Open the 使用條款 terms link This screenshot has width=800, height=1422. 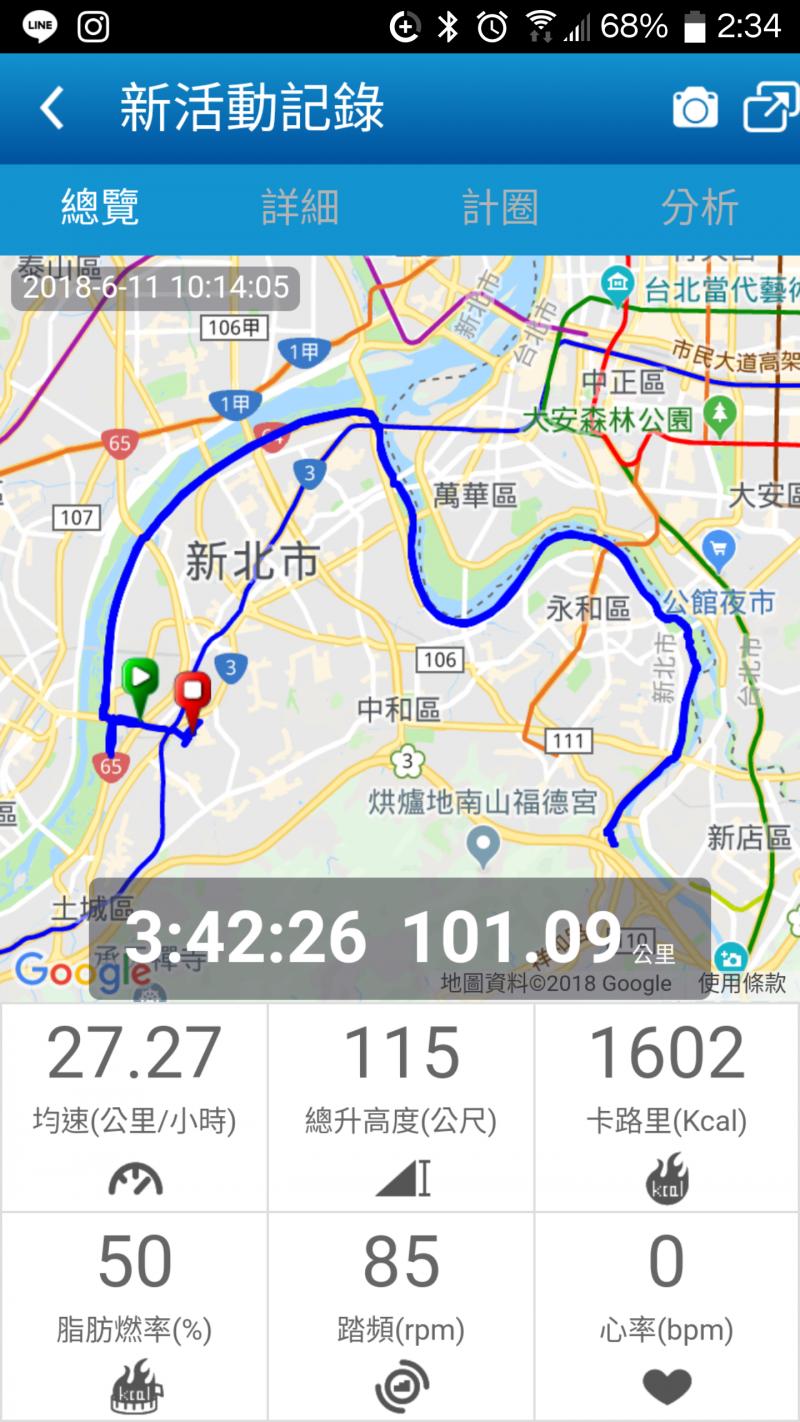741,983
